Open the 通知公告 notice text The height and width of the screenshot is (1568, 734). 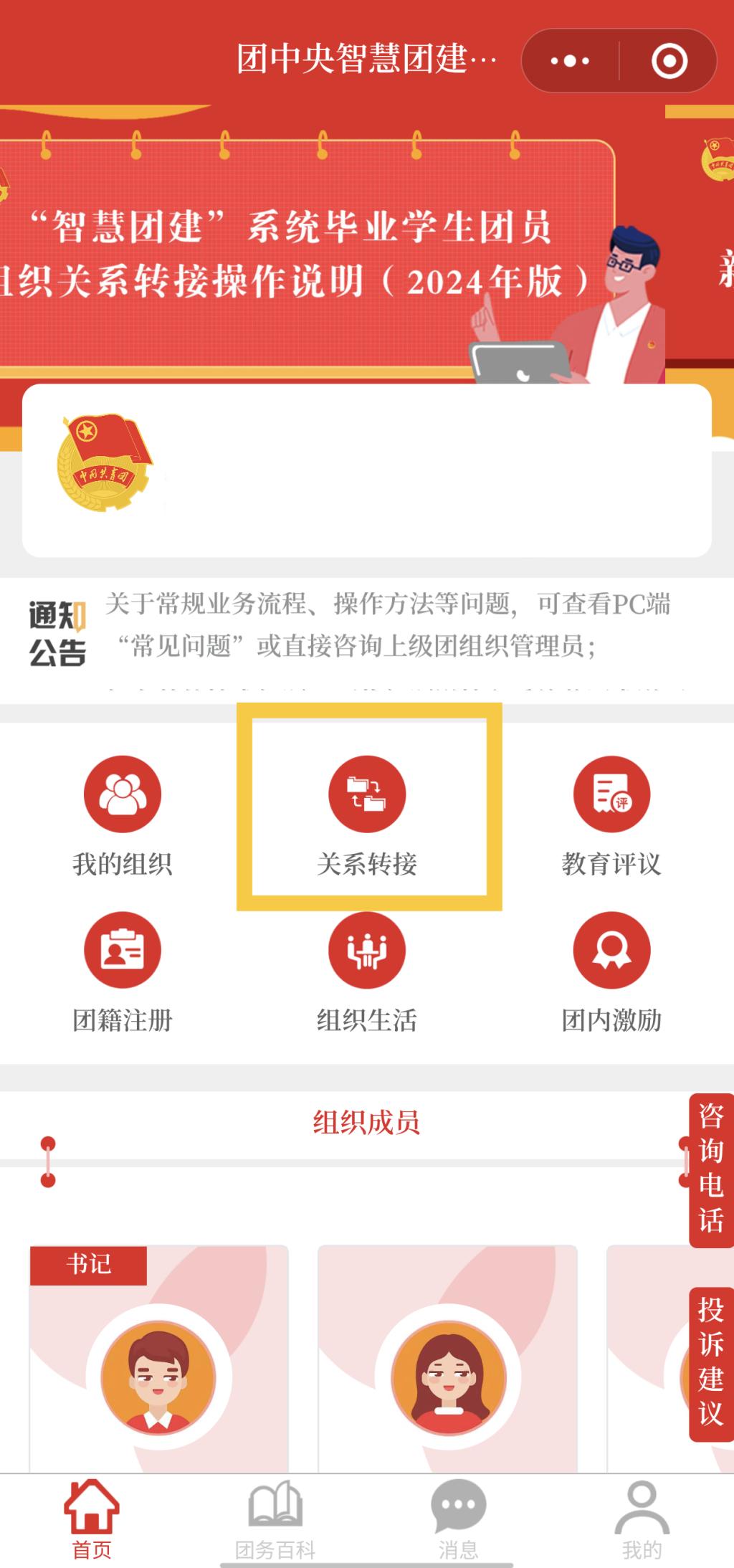pos(387,625)
